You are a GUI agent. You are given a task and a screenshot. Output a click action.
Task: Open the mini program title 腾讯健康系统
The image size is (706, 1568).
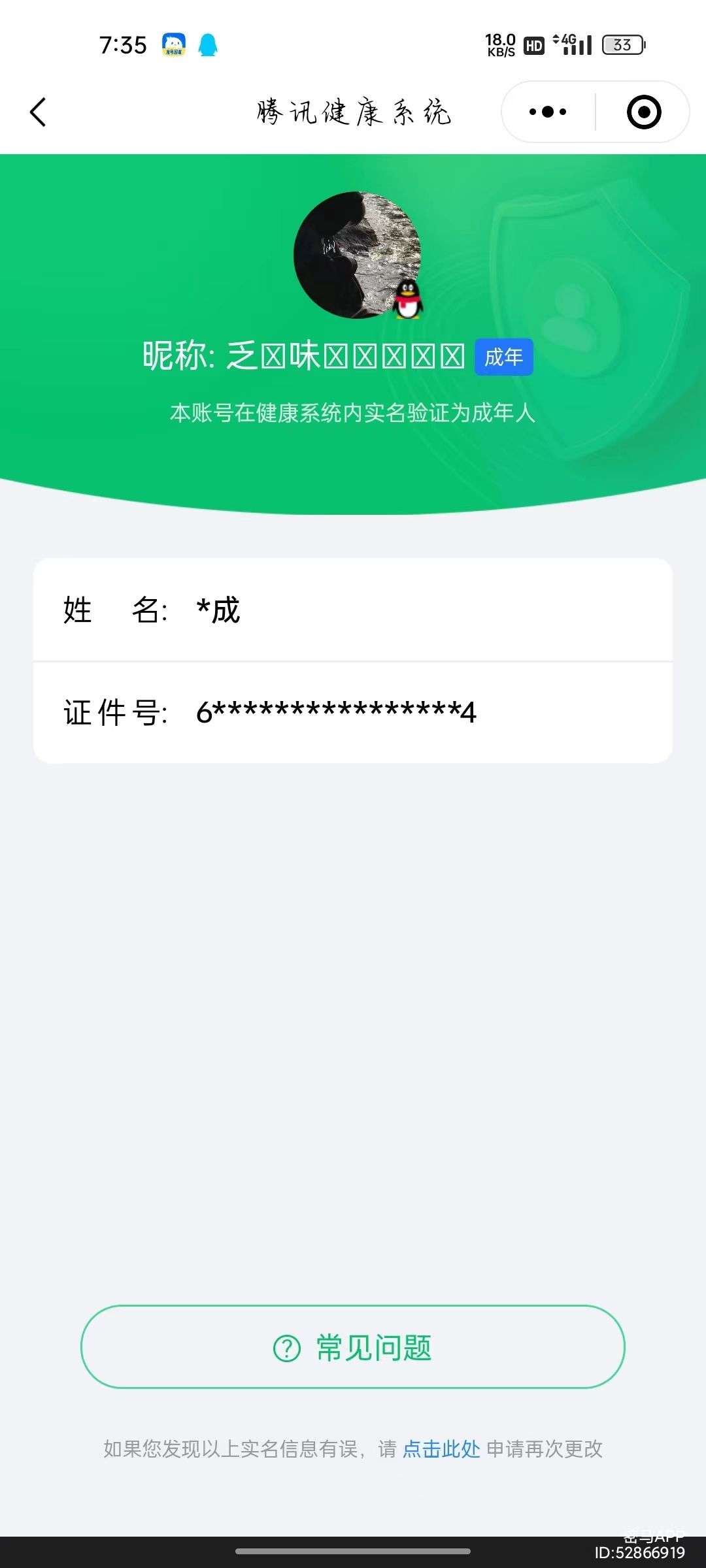click(x=353, y=112)
